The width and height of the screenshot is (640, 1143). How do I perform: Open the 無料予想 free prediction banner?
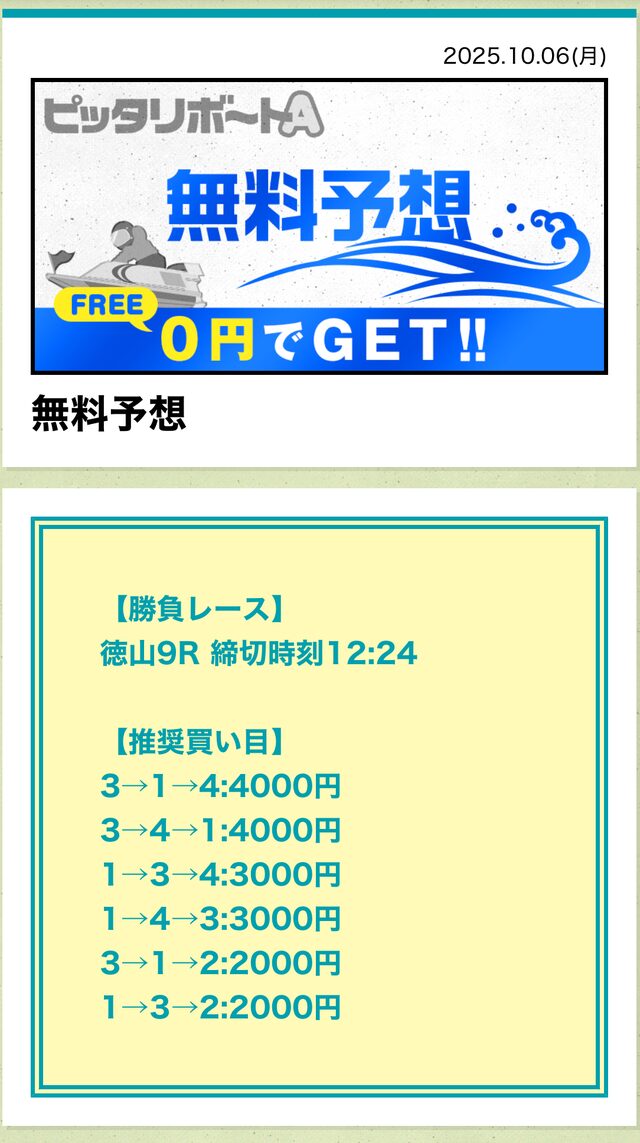(319, 226)
